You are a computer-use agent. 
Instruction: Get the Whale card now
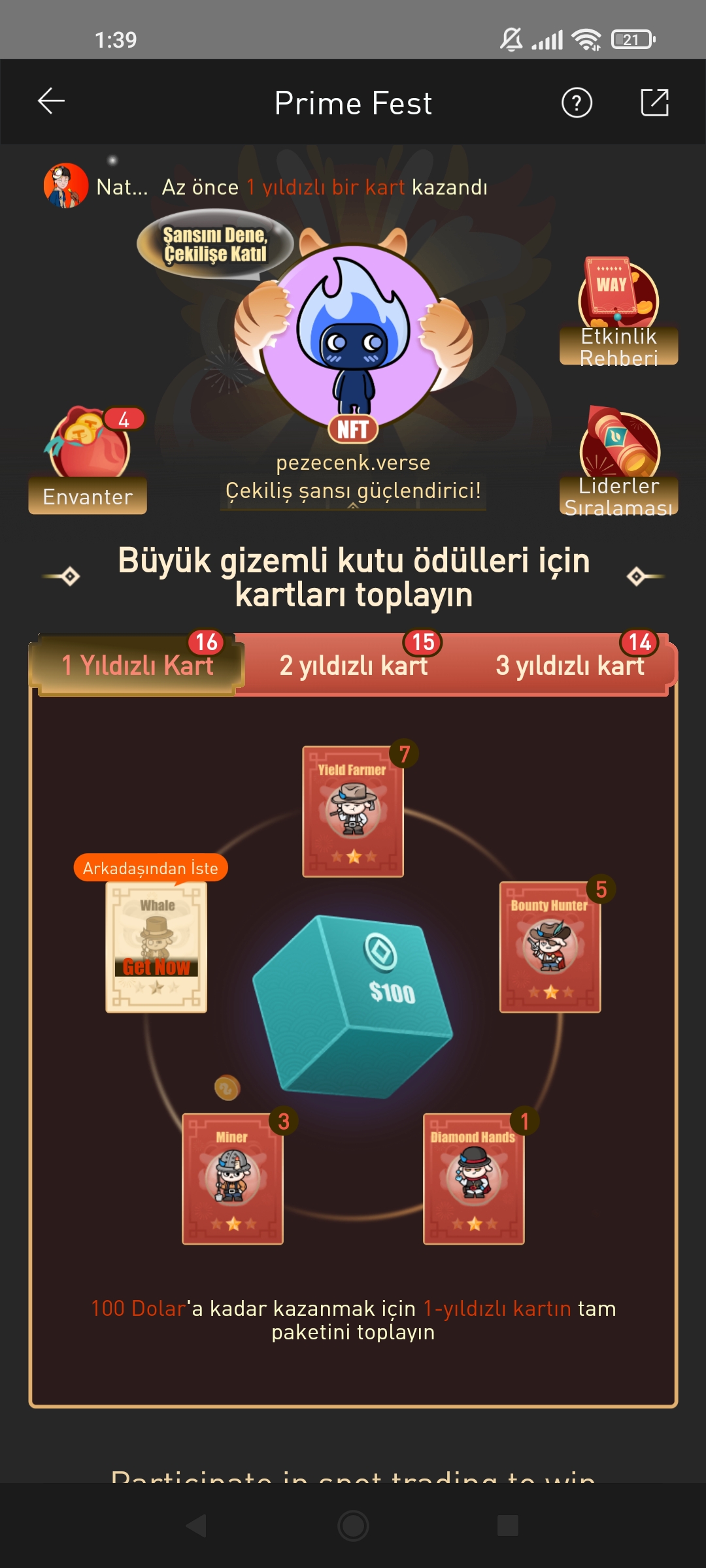[156, 967]
